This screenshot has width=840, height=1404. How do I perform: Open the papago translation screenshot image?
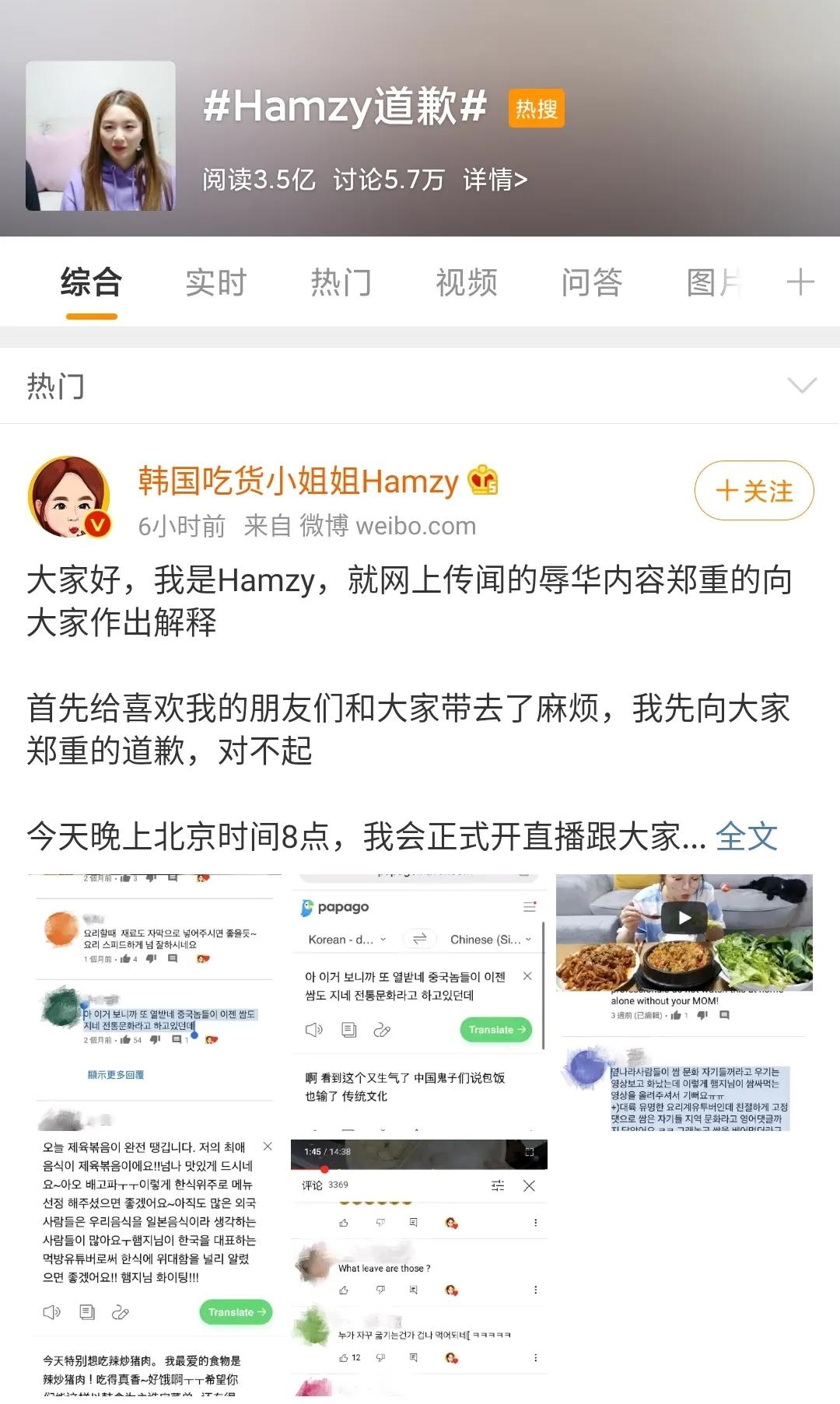click(x=420, y=1002)
